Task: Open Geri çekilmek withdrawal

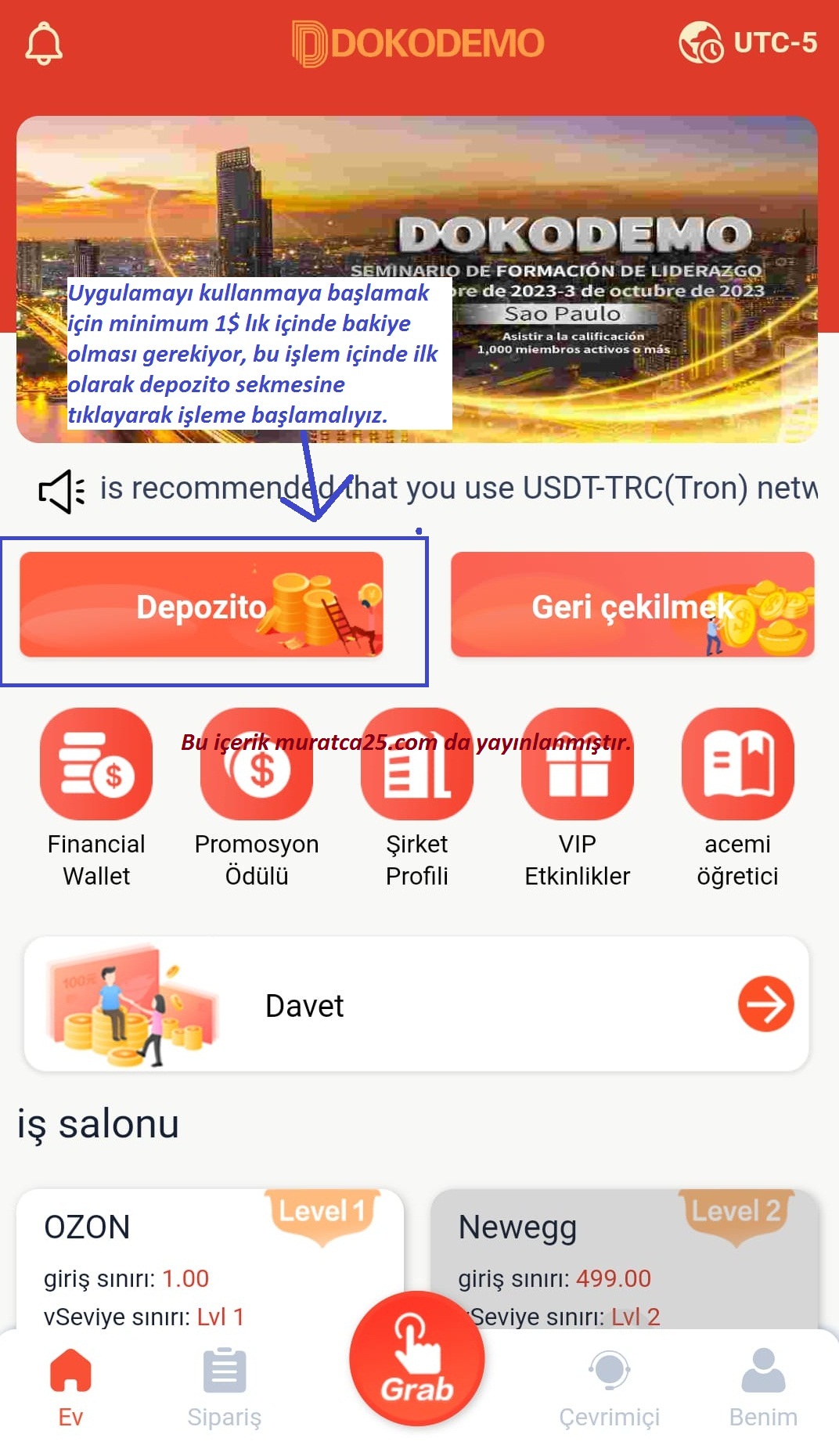Action: (632, 605)
